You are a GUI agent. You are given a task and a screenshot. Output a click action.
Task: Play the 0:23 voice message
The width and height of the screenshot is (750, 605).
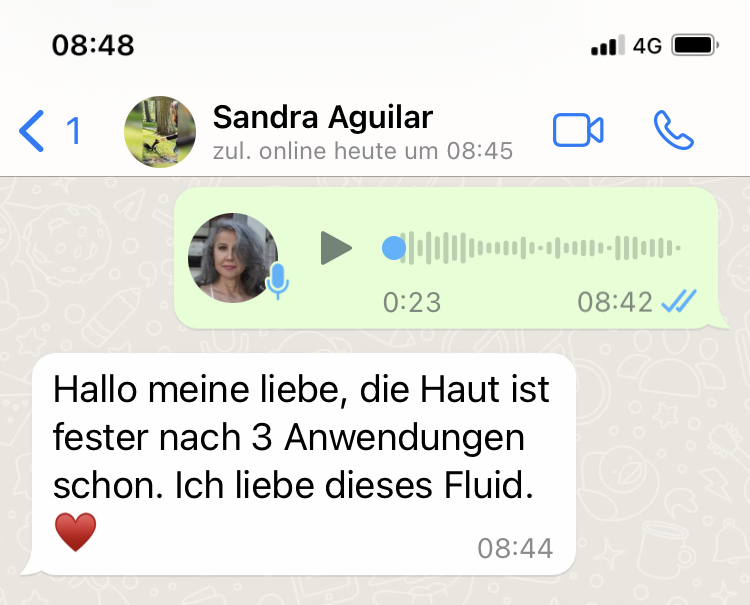336,248
